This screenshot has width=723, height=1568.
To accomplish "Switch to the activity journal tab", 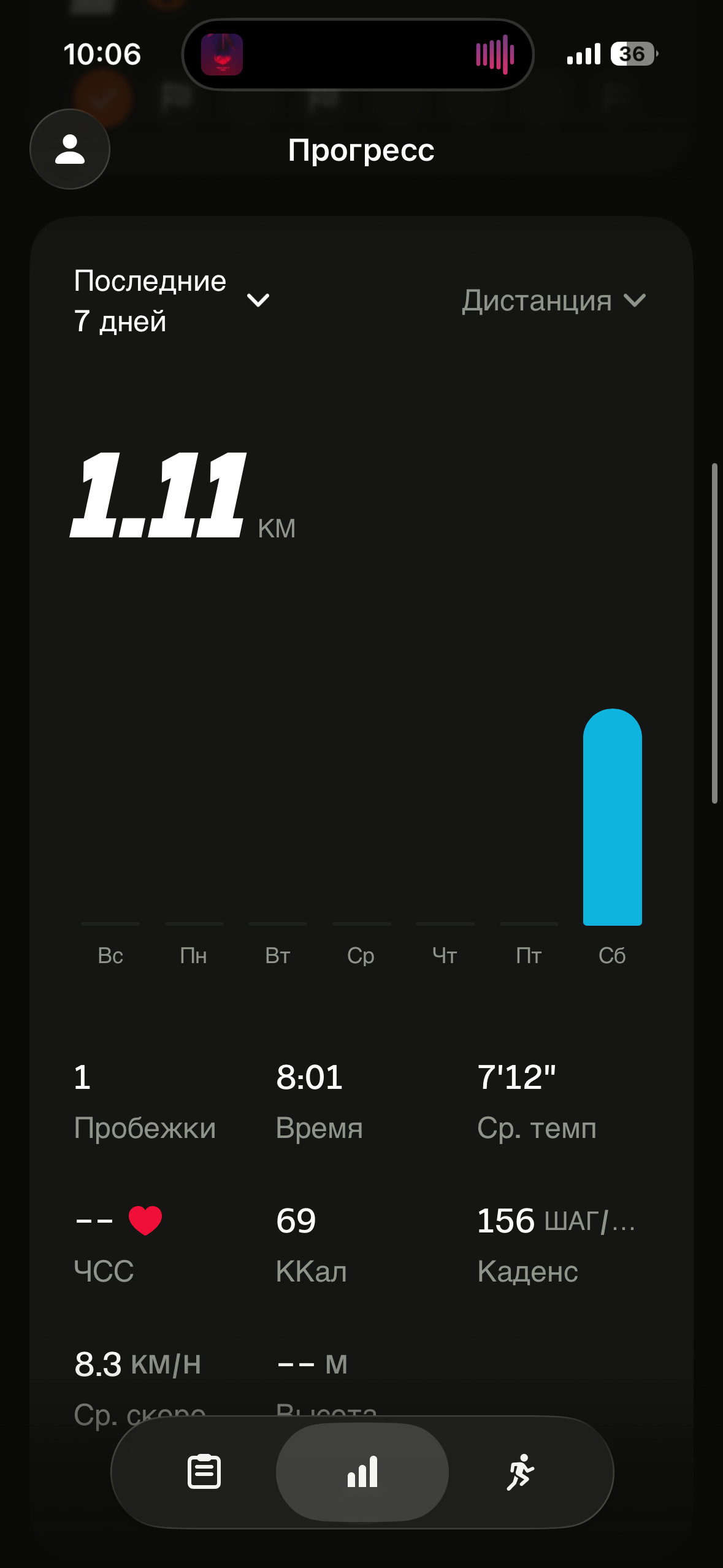I will [x=204, y=1471].
